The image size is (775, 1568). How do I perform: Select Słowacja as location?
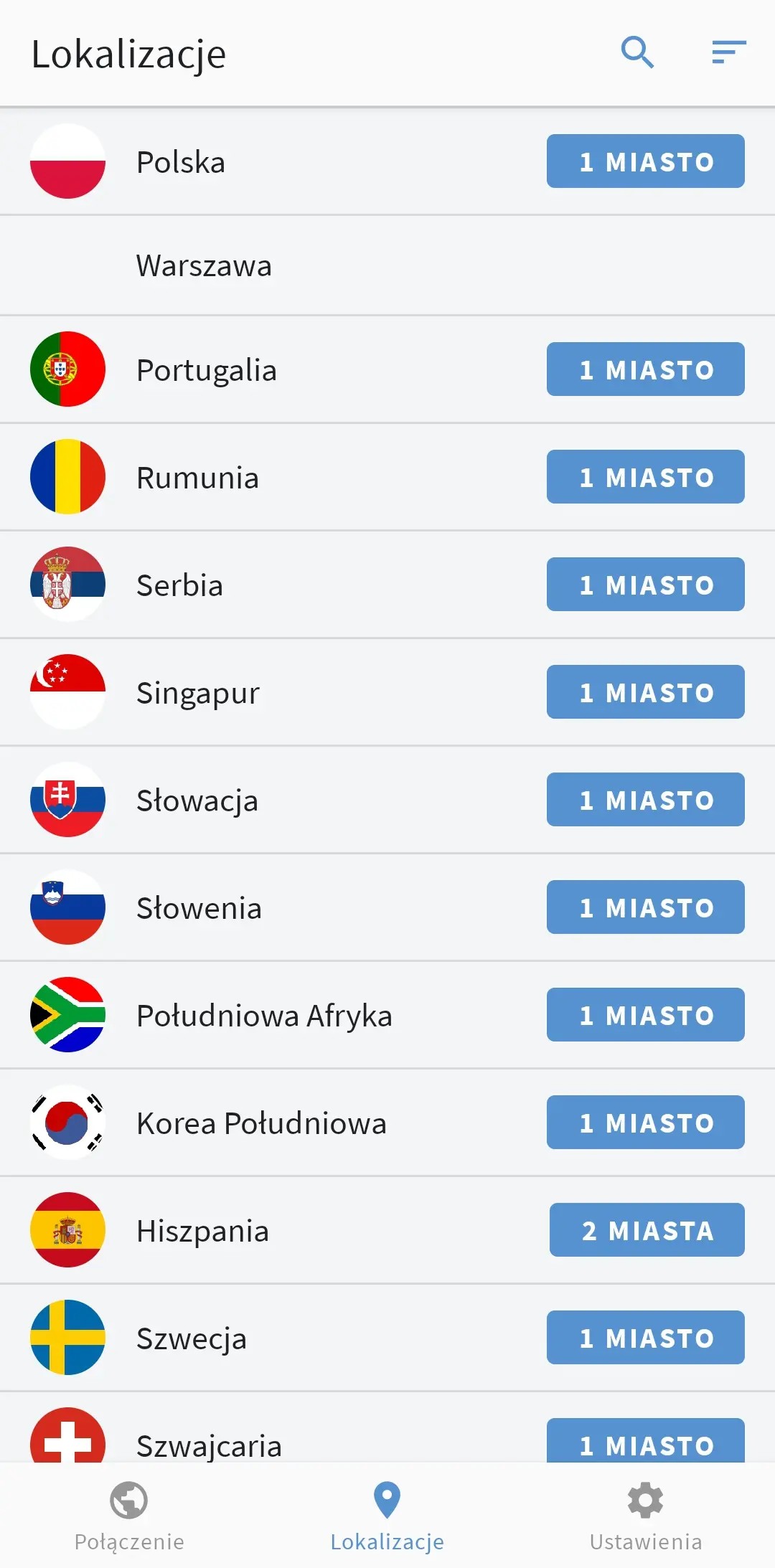197,800
